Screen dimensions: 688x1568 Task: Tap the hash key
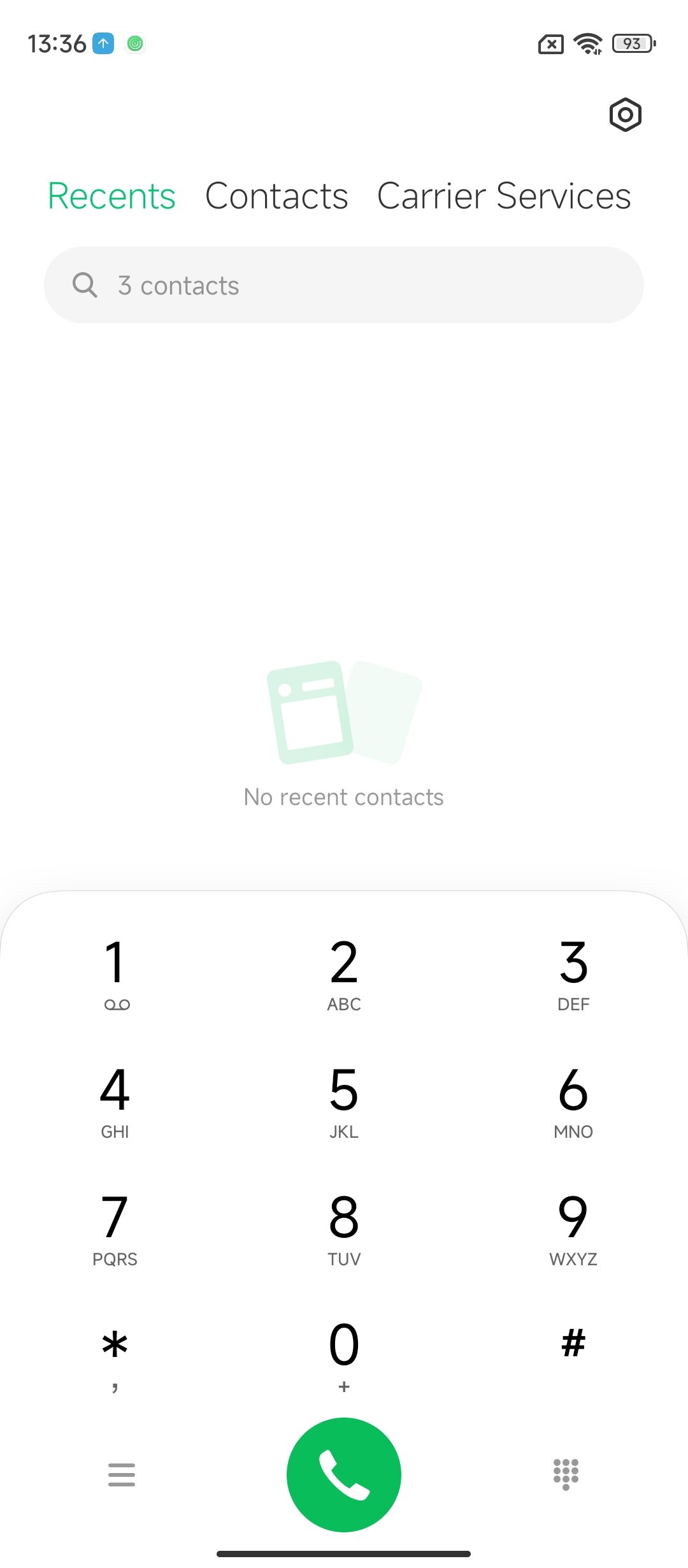[573, 1345]
